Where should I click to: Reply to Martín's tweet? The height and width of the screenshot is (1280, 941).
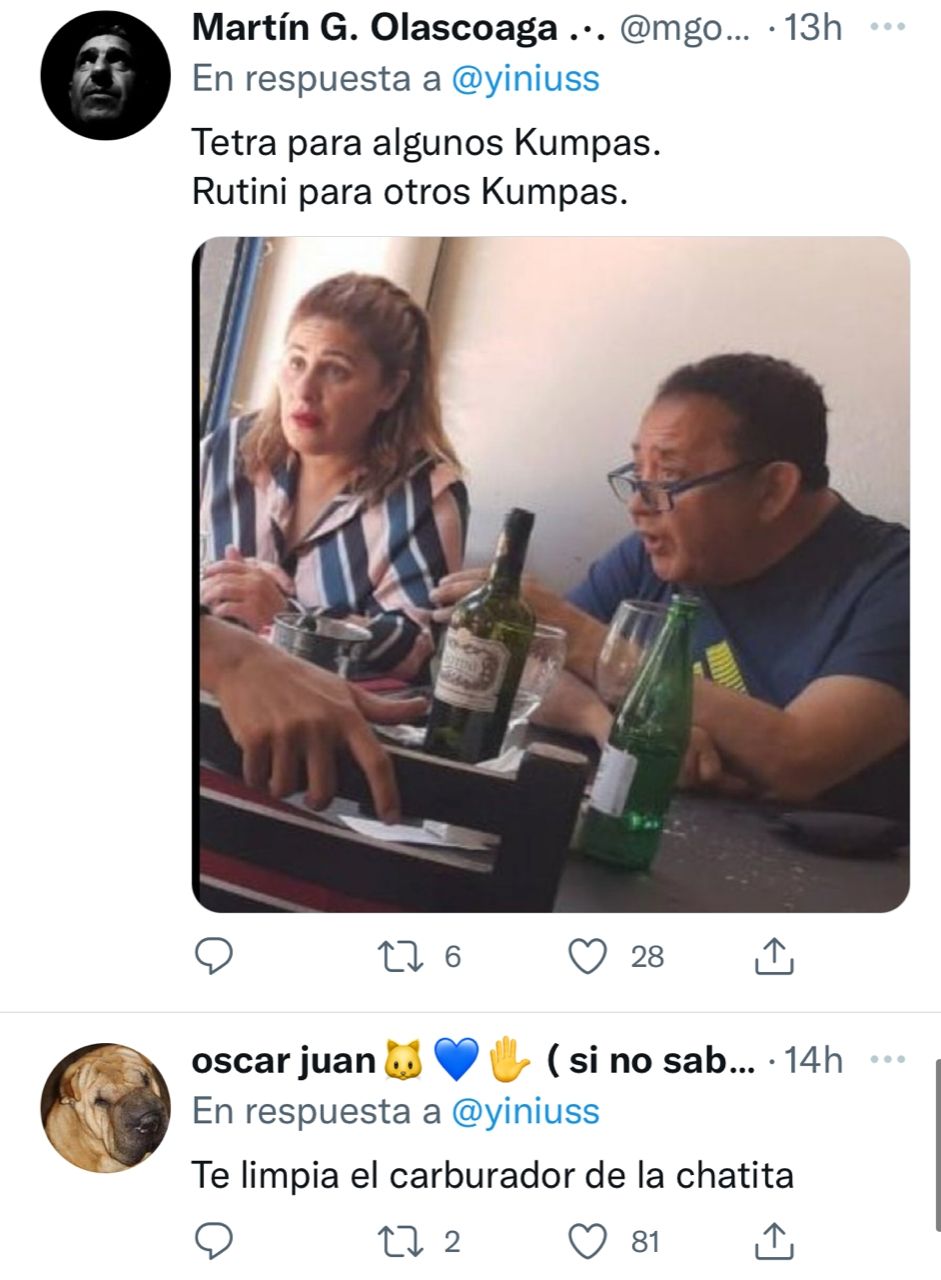tap(212, 957)
